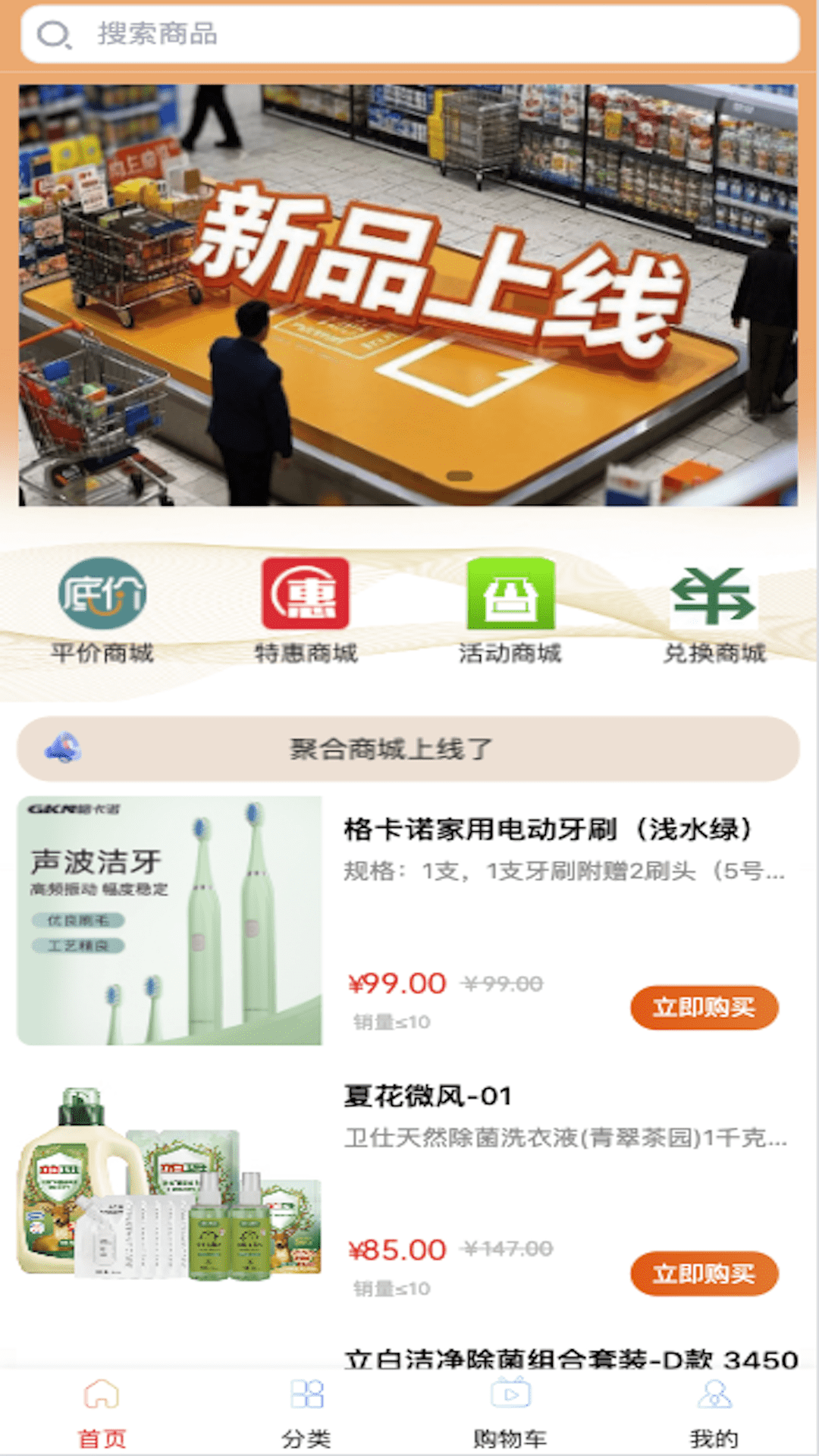Go to the 购物车 tab

point(510,1413)
